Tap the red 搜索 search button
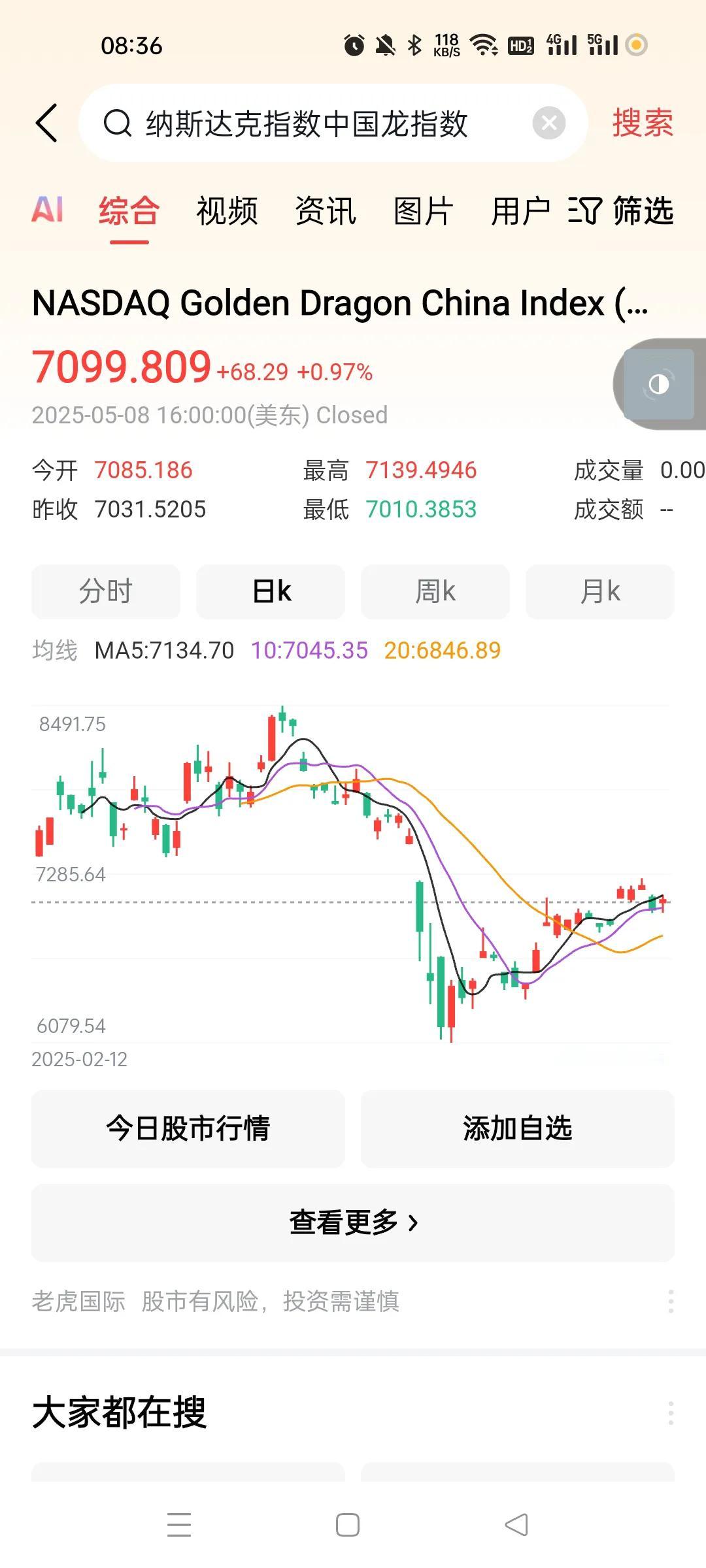The image size is (706, 1568). coord(643,123)
